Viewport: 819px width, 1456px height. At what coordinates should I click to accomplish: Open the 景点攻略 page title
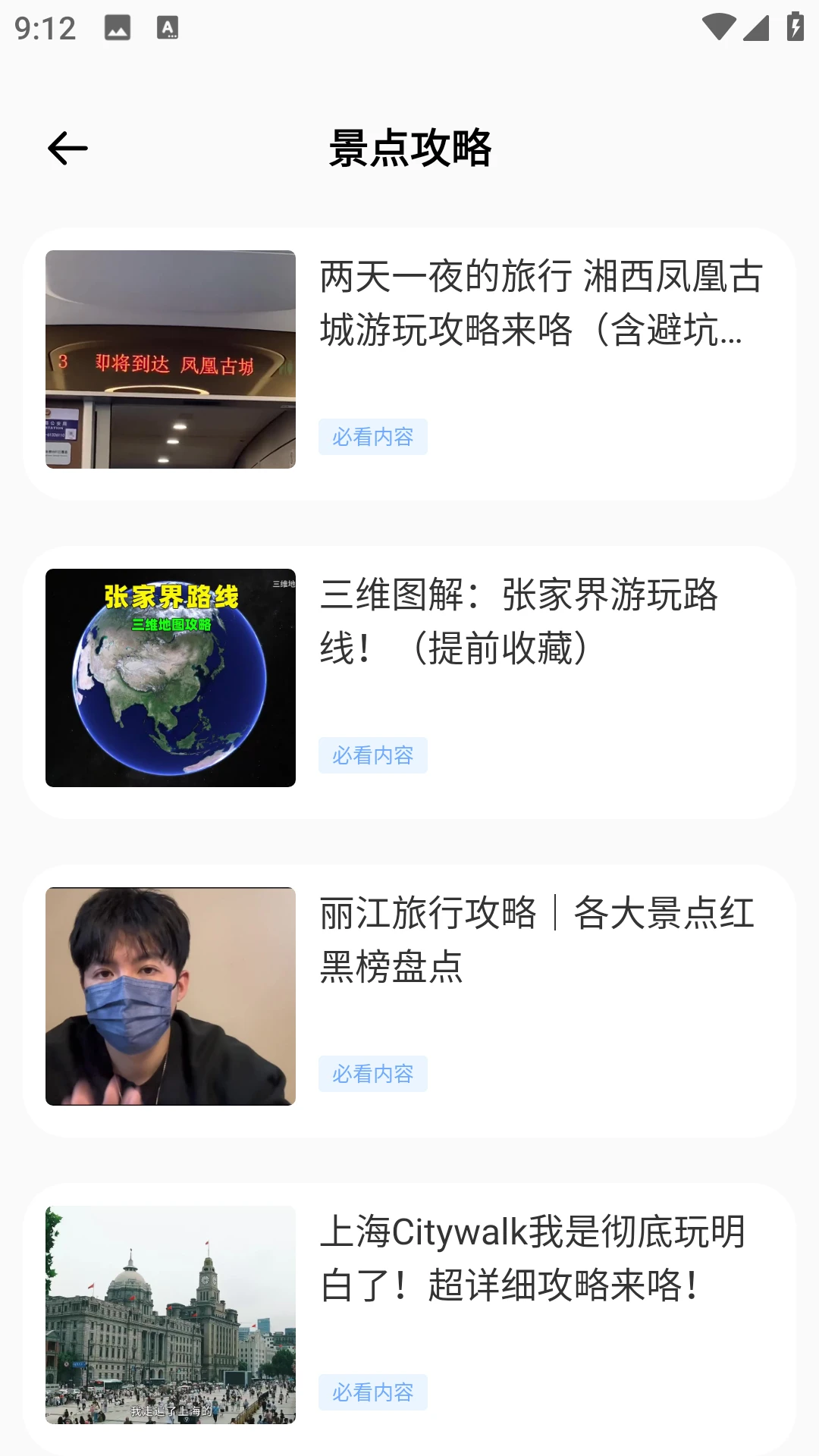pyautogui.click(x=409, y=149)
